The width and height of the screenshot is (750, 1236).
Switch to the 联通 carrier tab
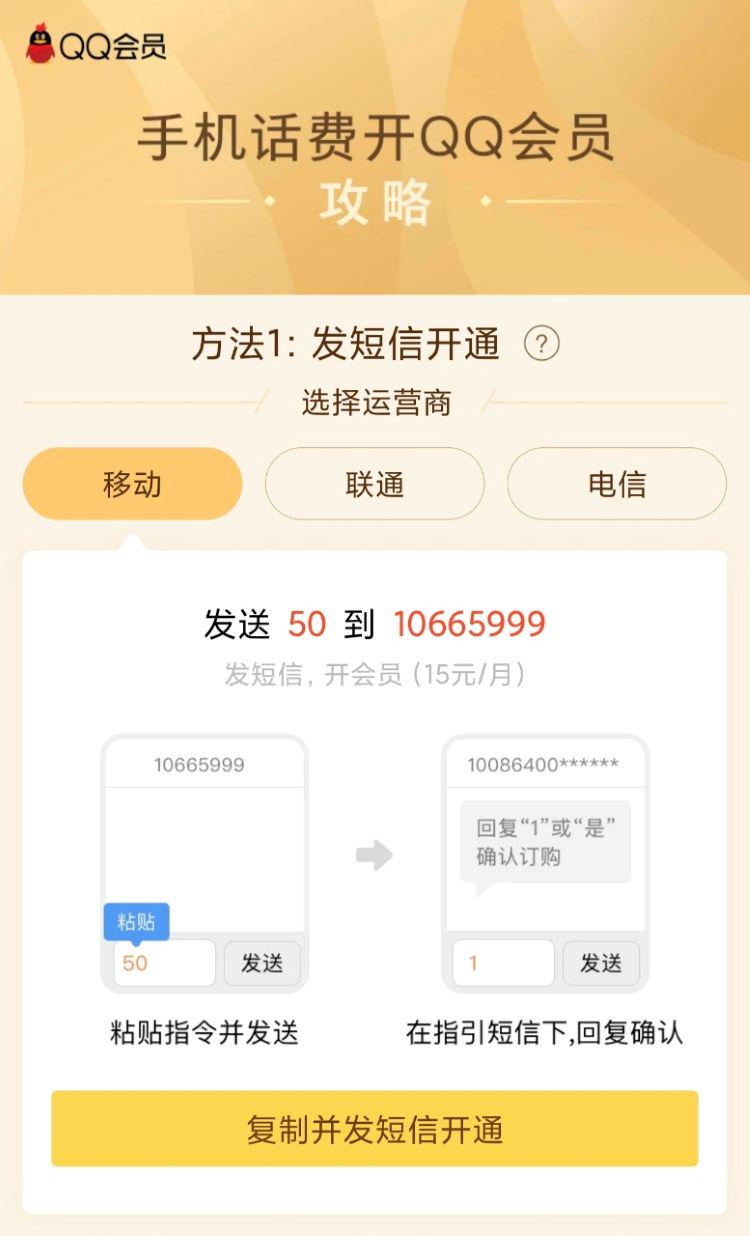[375, 484]
